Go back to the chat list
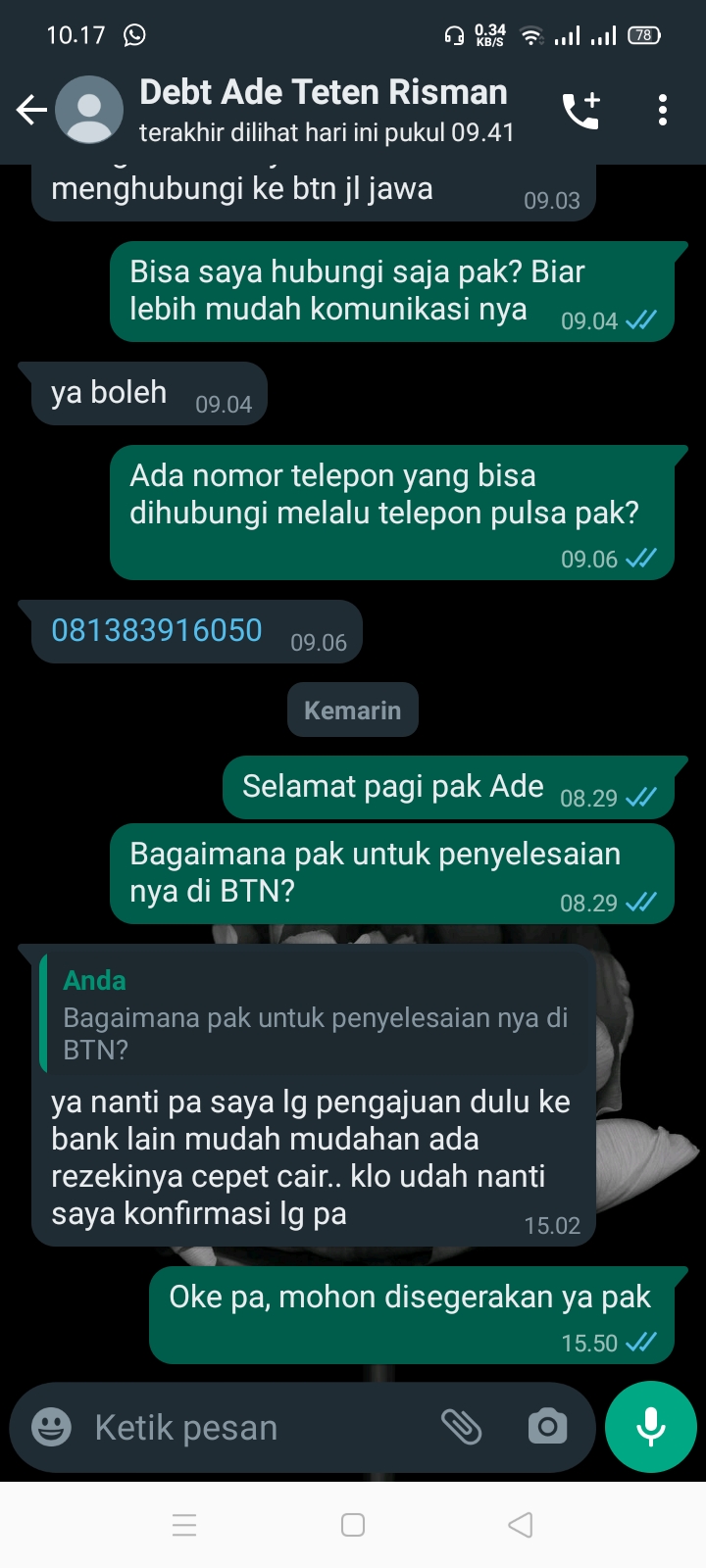The height and width of the screenshot is (1568, 706). [x=31, y=110]
